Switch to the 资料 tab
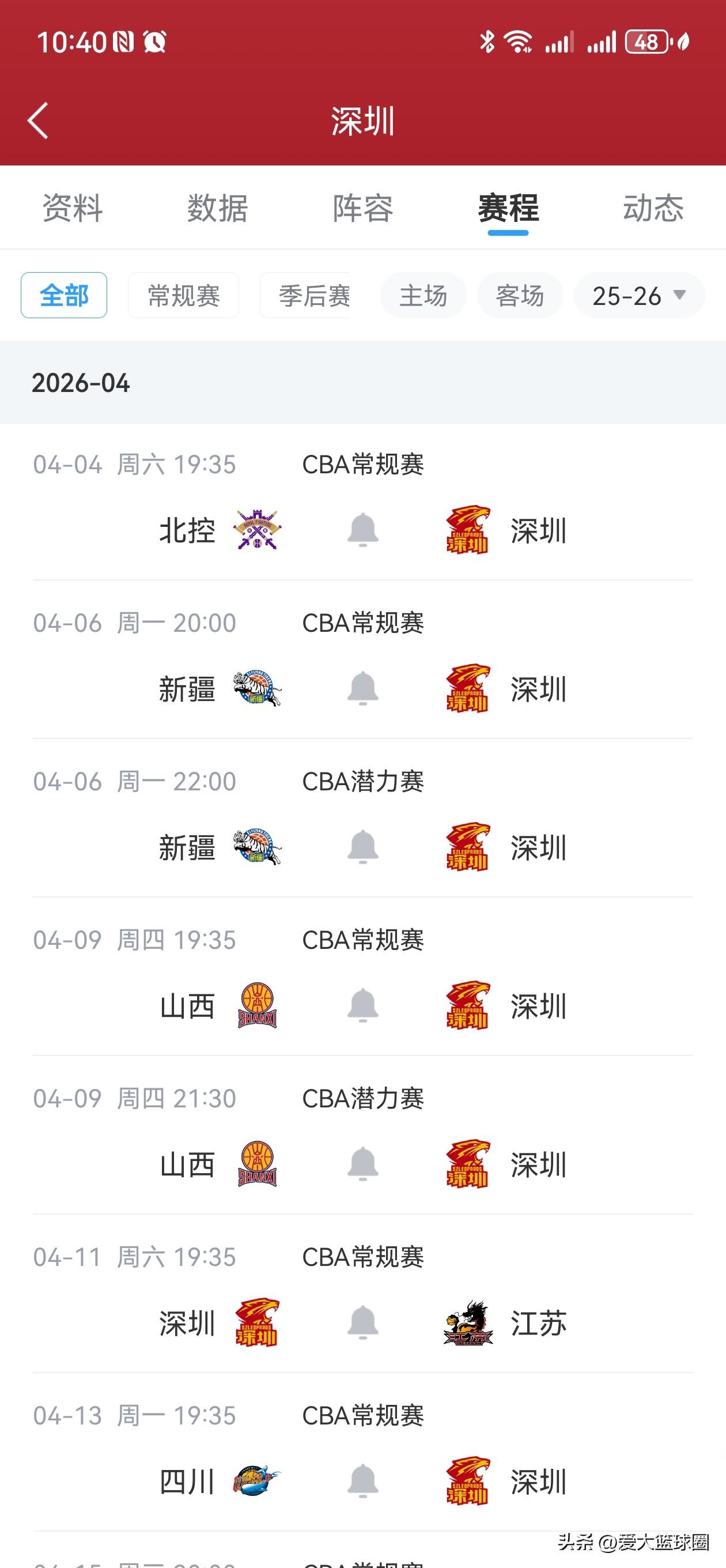 coord(73,208)
